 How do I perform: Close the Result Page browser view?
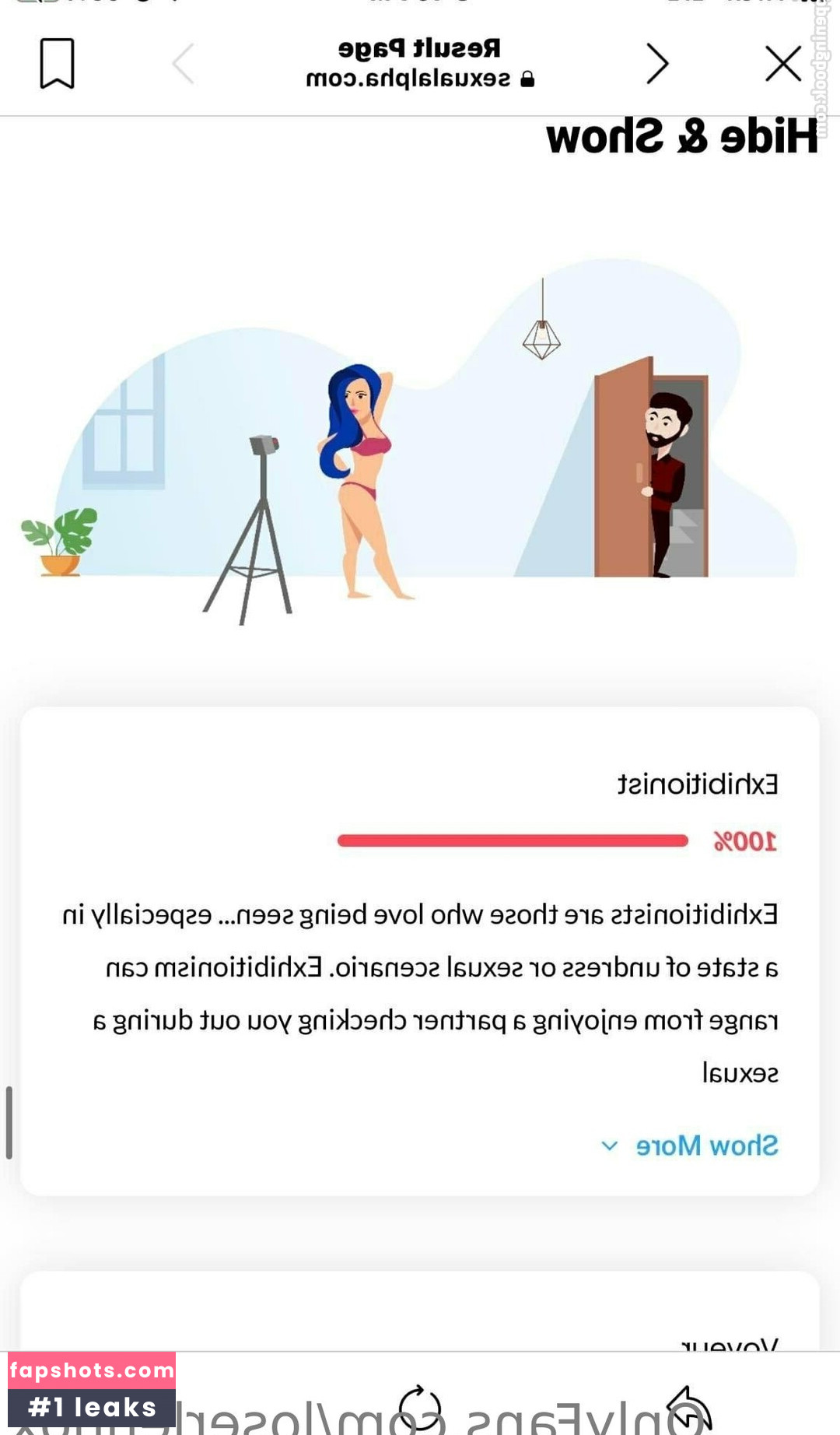[782, 64]
